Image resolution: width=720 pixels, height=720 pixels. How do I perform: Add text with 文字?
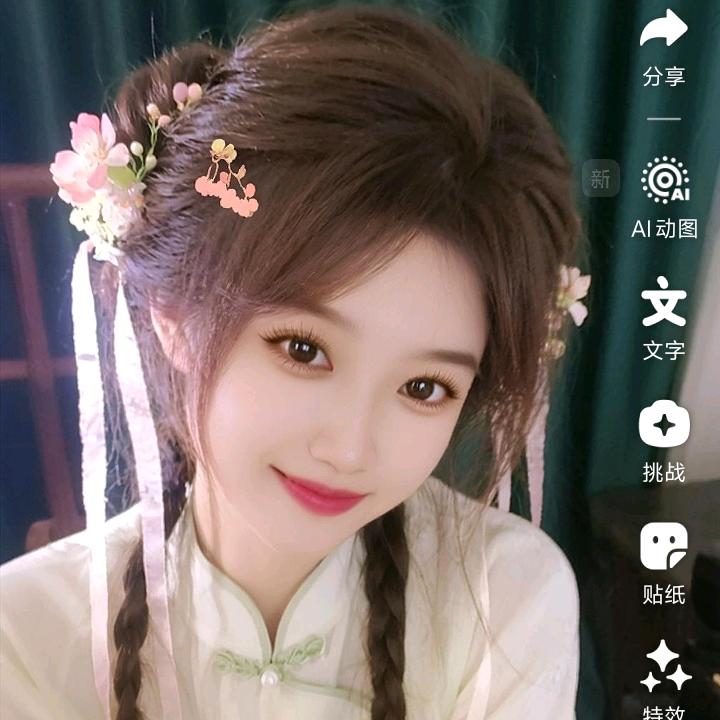coord(664,304)
